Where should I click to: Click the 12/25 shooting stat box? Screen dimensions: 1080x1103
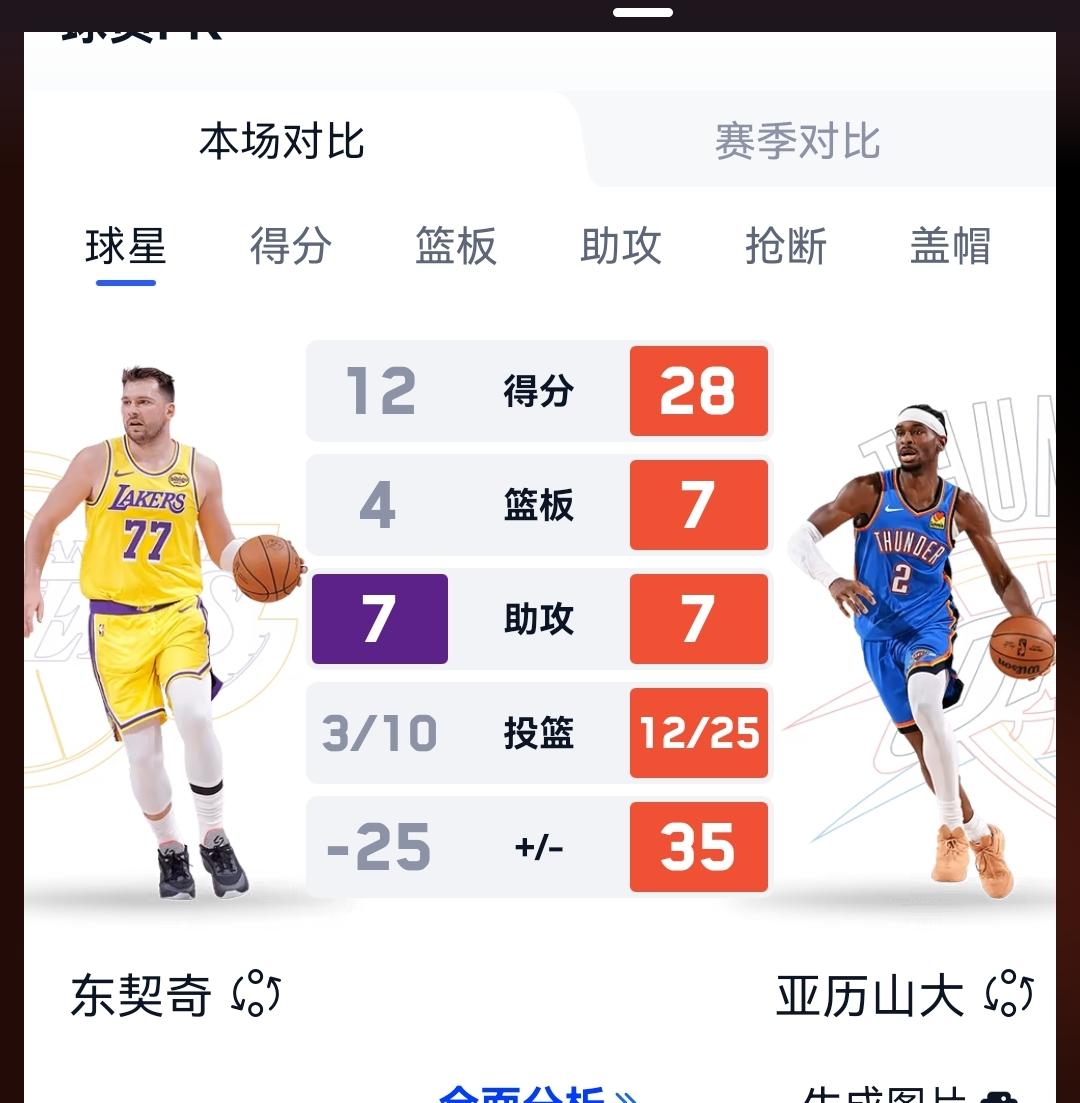(x=699, y=733)
